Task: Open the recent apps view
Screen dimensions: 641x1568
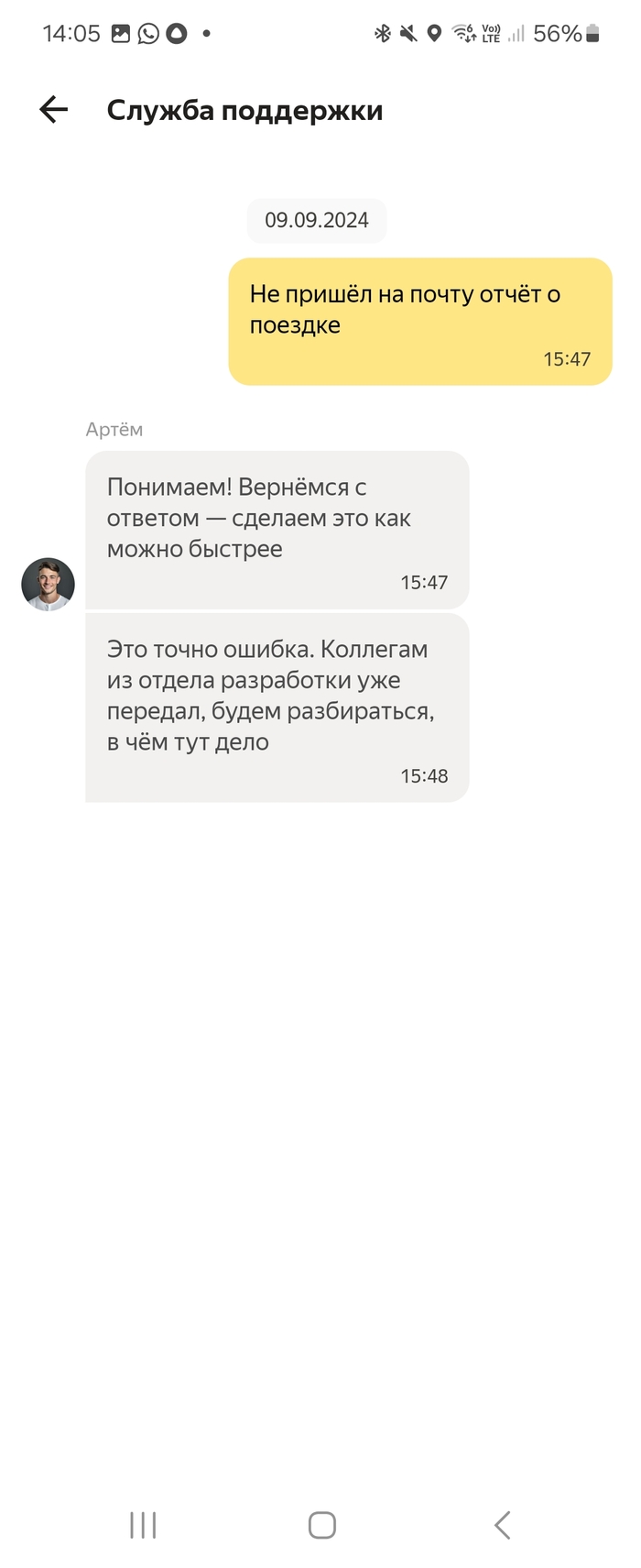Action: pyautogui.click(x=143, y=1525)
